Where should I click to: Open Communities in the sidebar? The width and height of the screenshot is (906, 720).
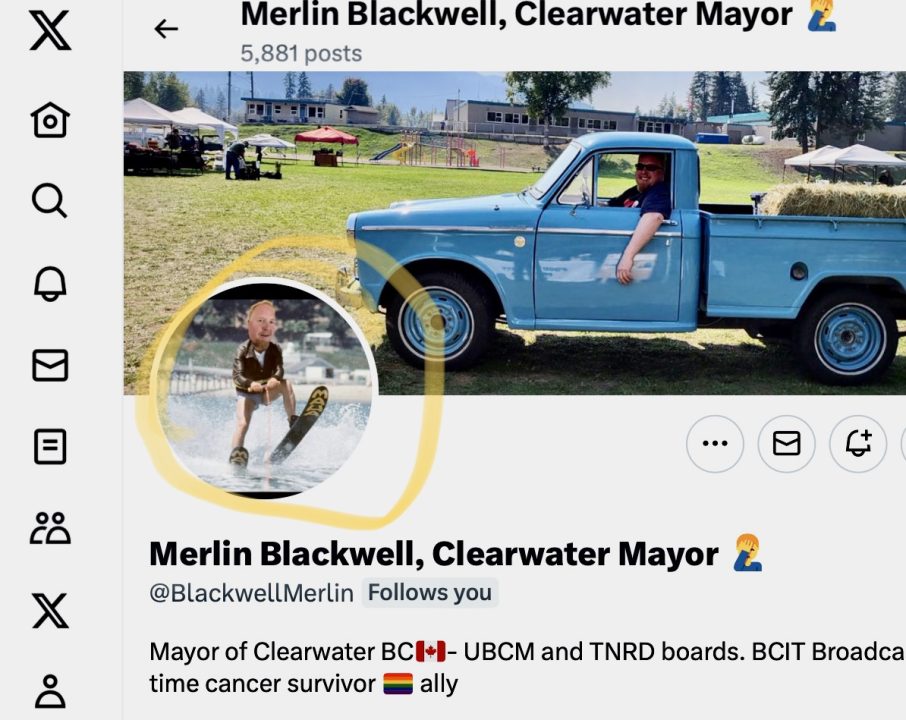click(50, 527)
